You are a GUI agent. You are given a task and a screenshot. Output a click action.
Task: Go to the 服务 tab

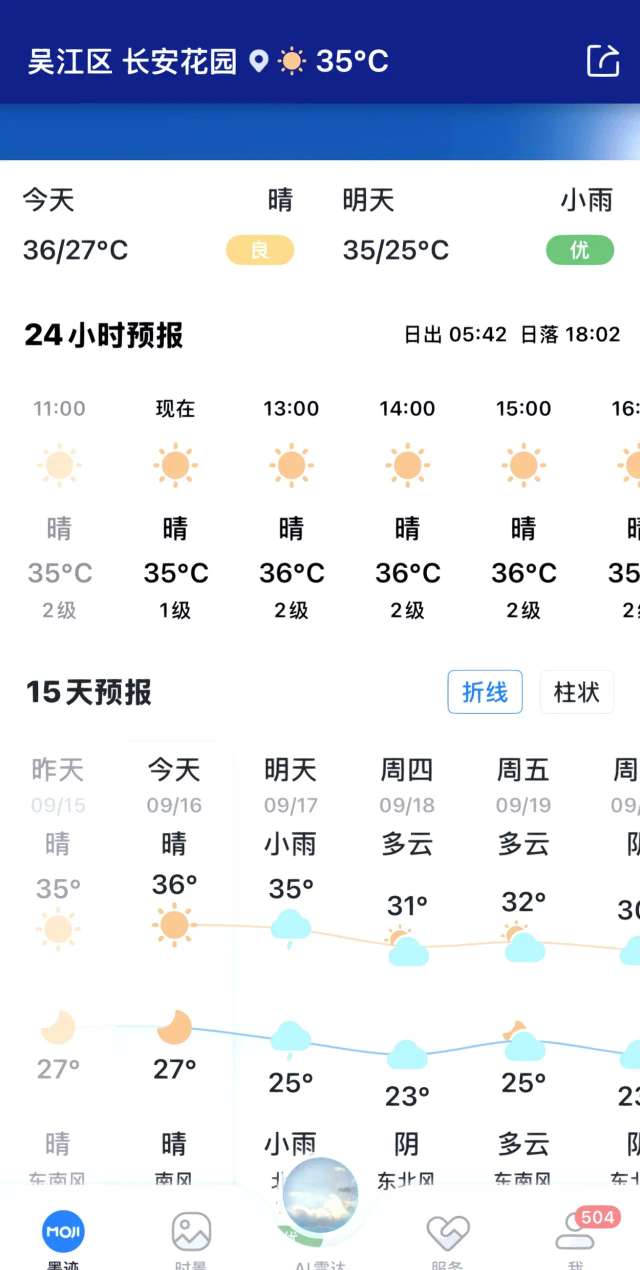tap(448, 1240)
